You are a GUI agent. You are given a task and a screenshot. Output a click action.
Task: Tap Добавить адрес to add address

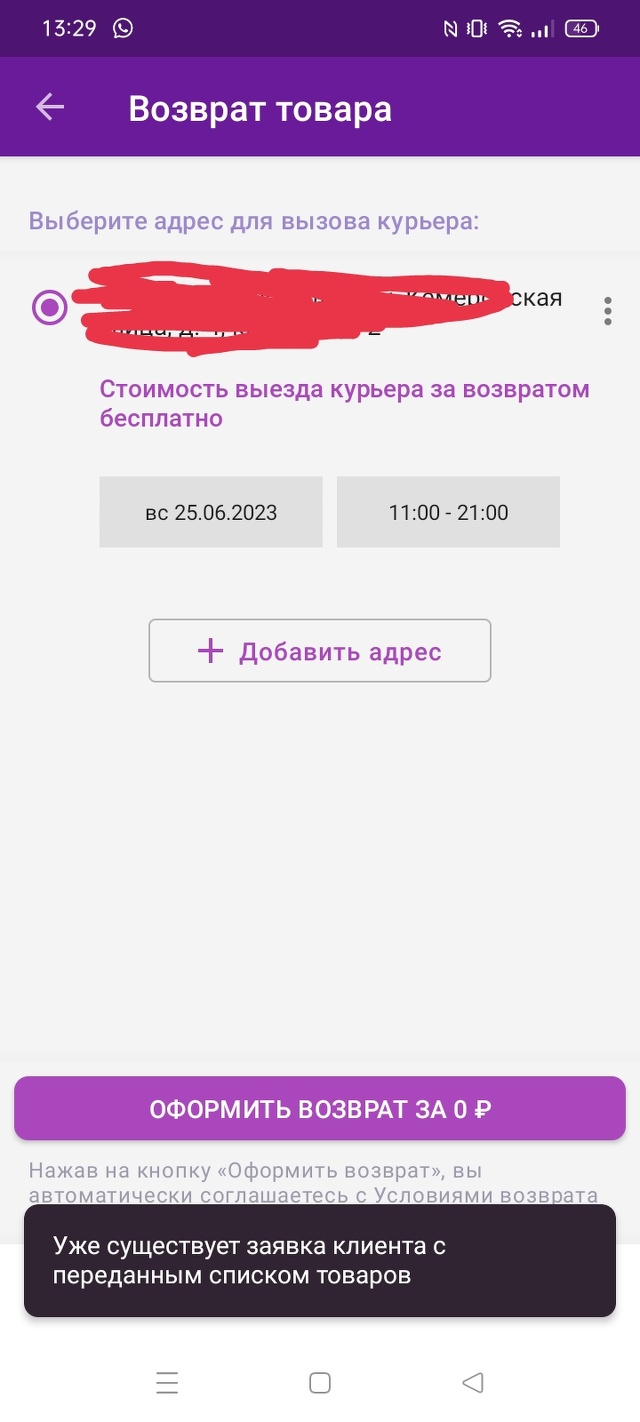[x=320, y=651]
